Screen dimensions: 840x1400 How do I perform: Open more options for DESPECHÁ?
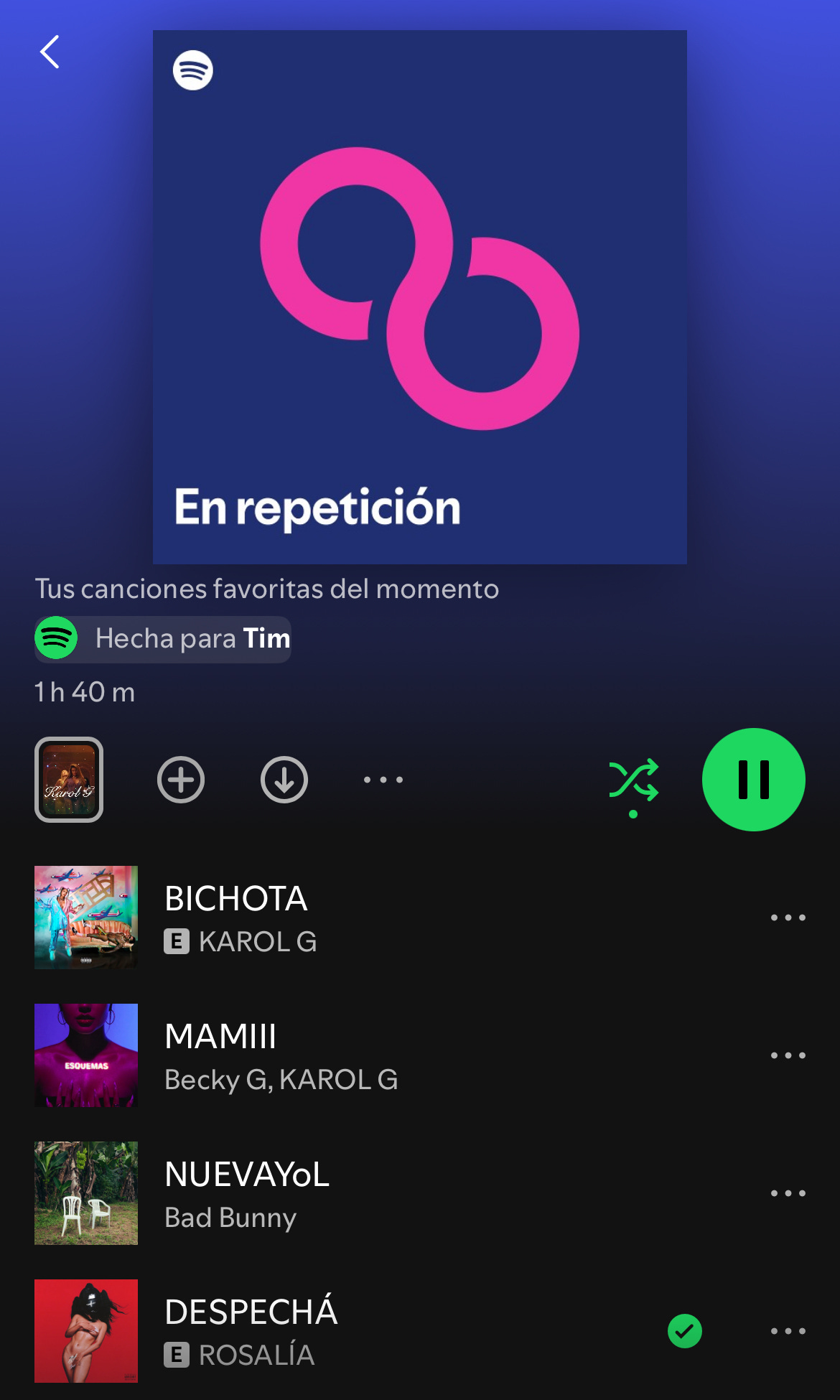coord(788,1331)
